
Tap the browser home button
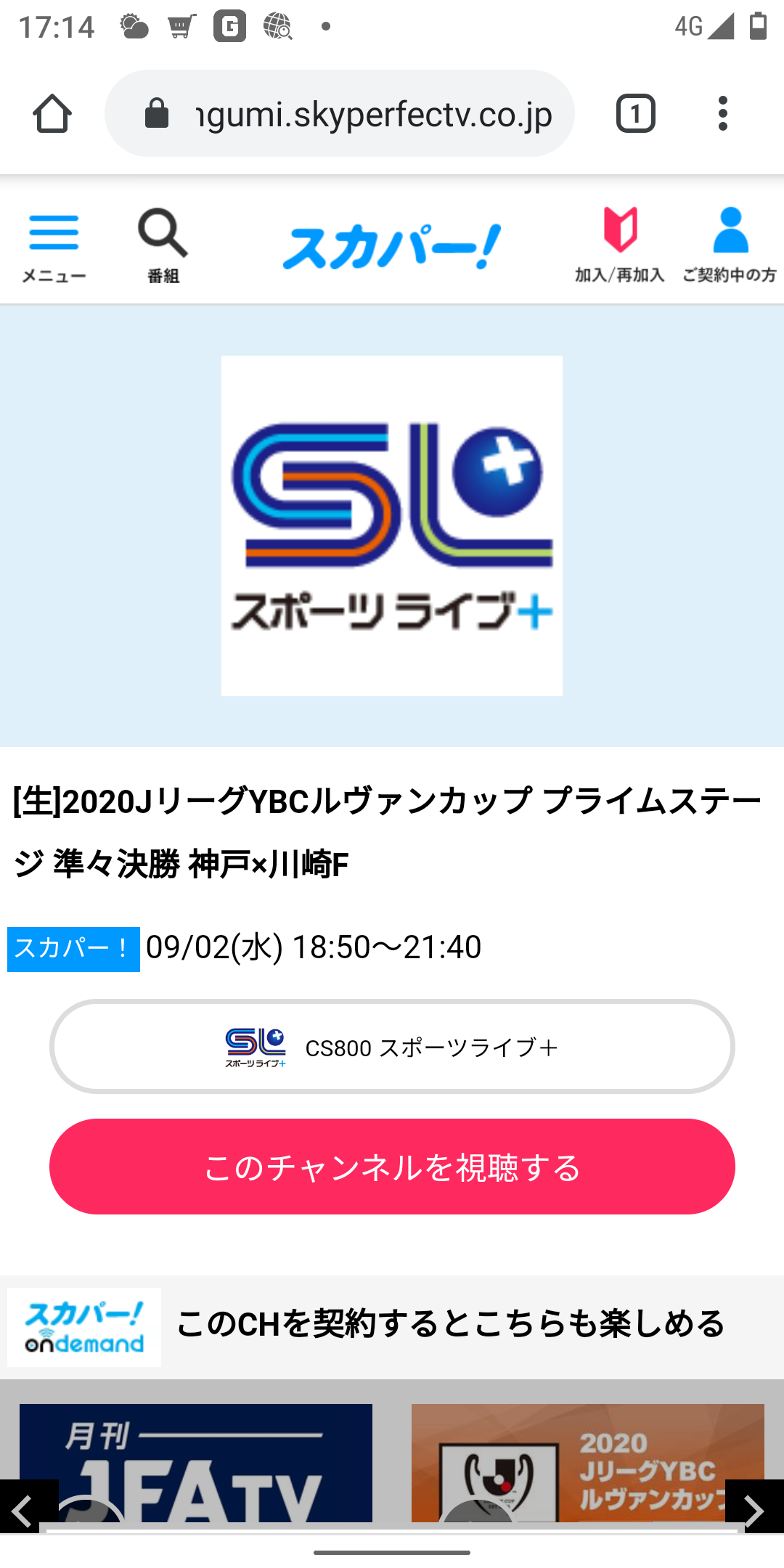pyautogui.click(x=52, y=113)
